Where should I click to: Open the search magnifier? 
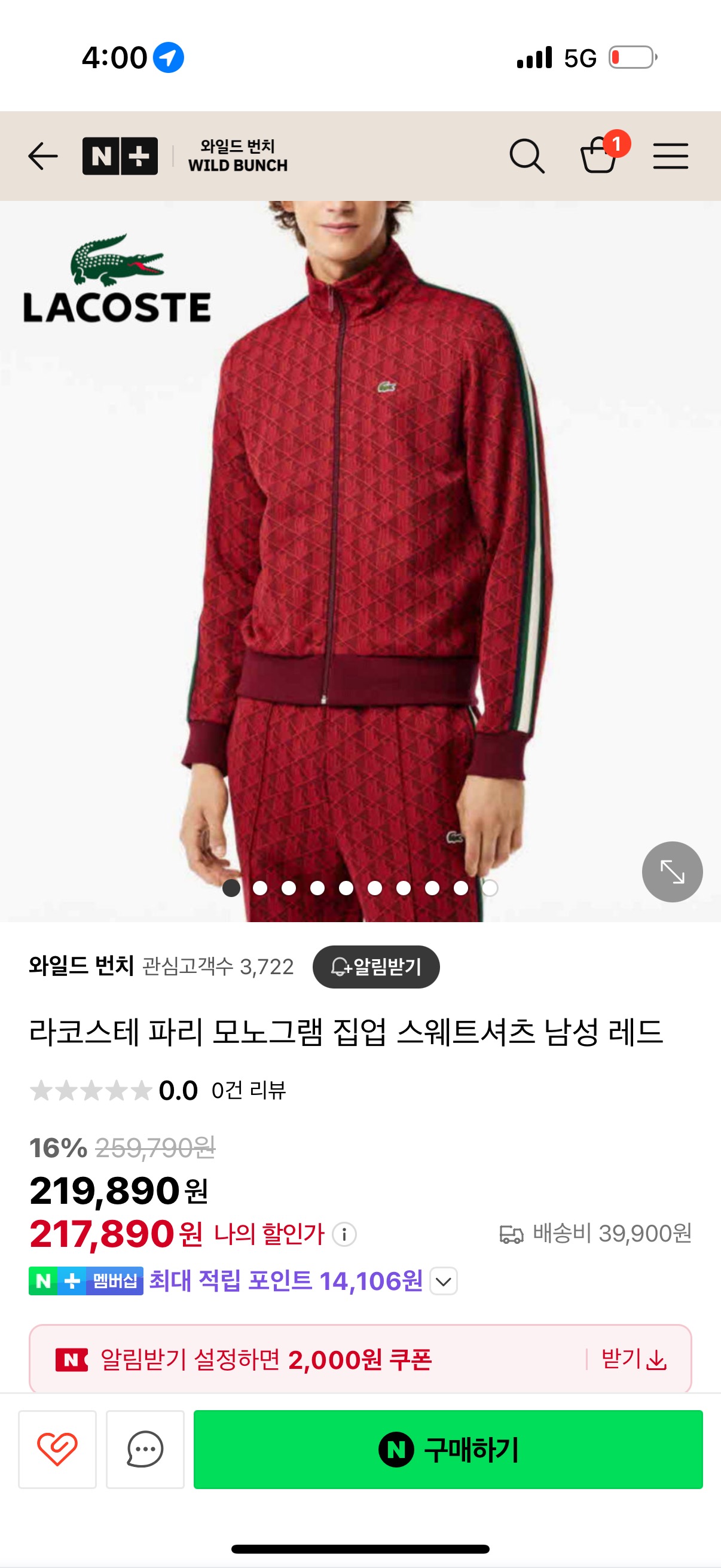[526, 157]
